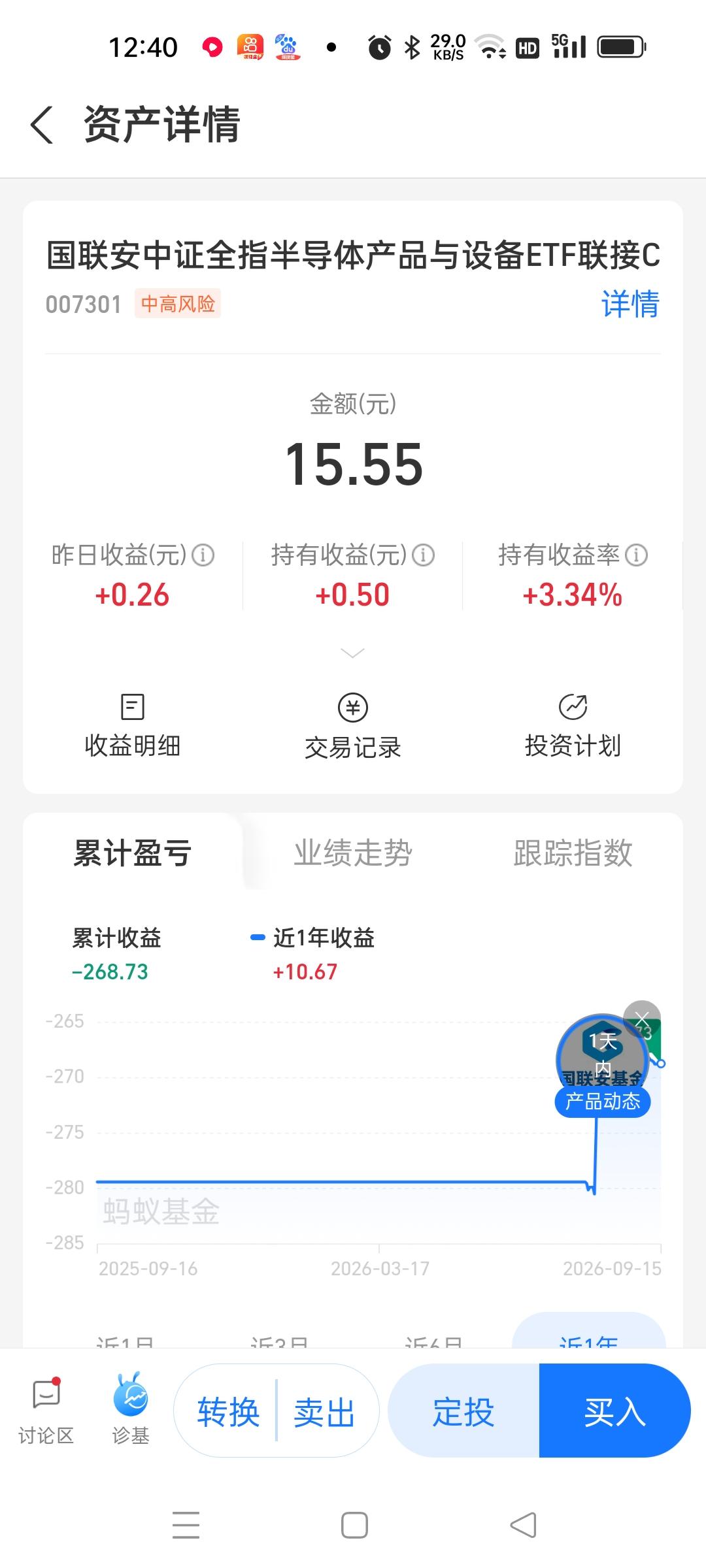Switch to the 业绩走势 tab
This screenshot has width=706, height=1568.
pyautogui.click(x=353, y=853)
